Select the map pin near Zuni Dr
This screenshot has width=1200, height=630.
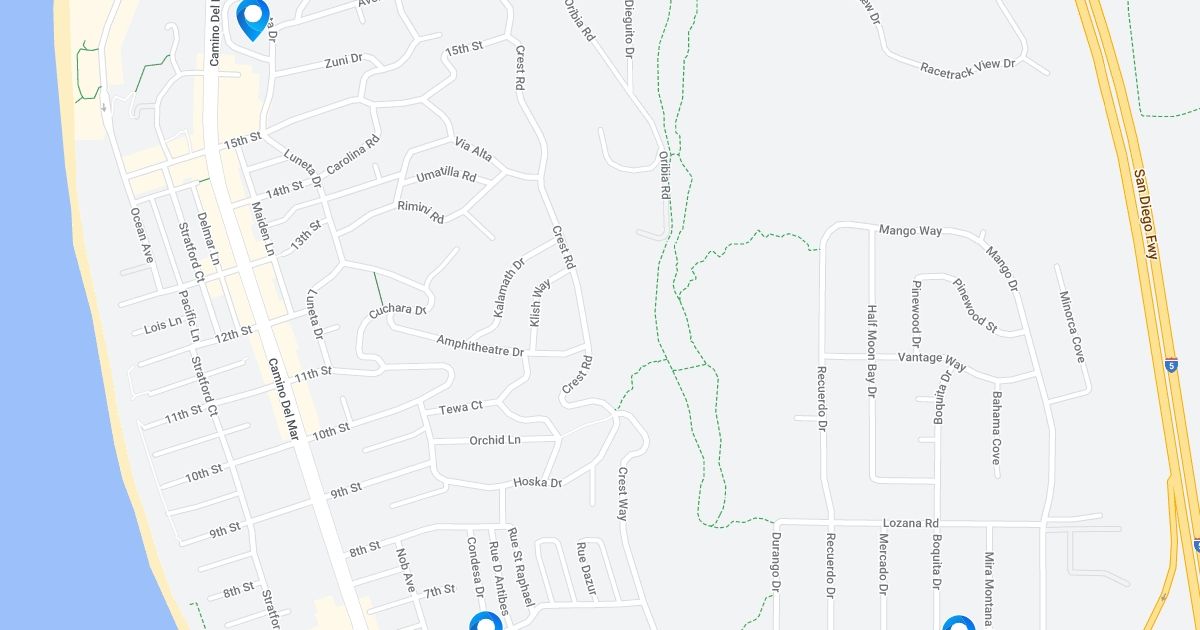pos(253,17)
